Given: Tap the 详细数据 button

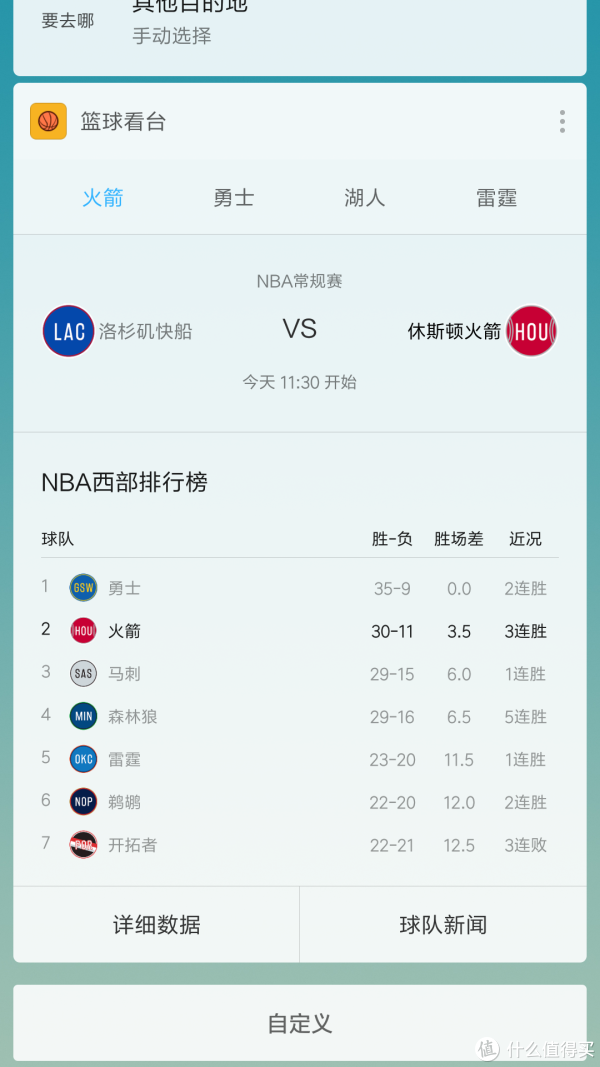Looking at the screenshot, I should pos(157,925).
